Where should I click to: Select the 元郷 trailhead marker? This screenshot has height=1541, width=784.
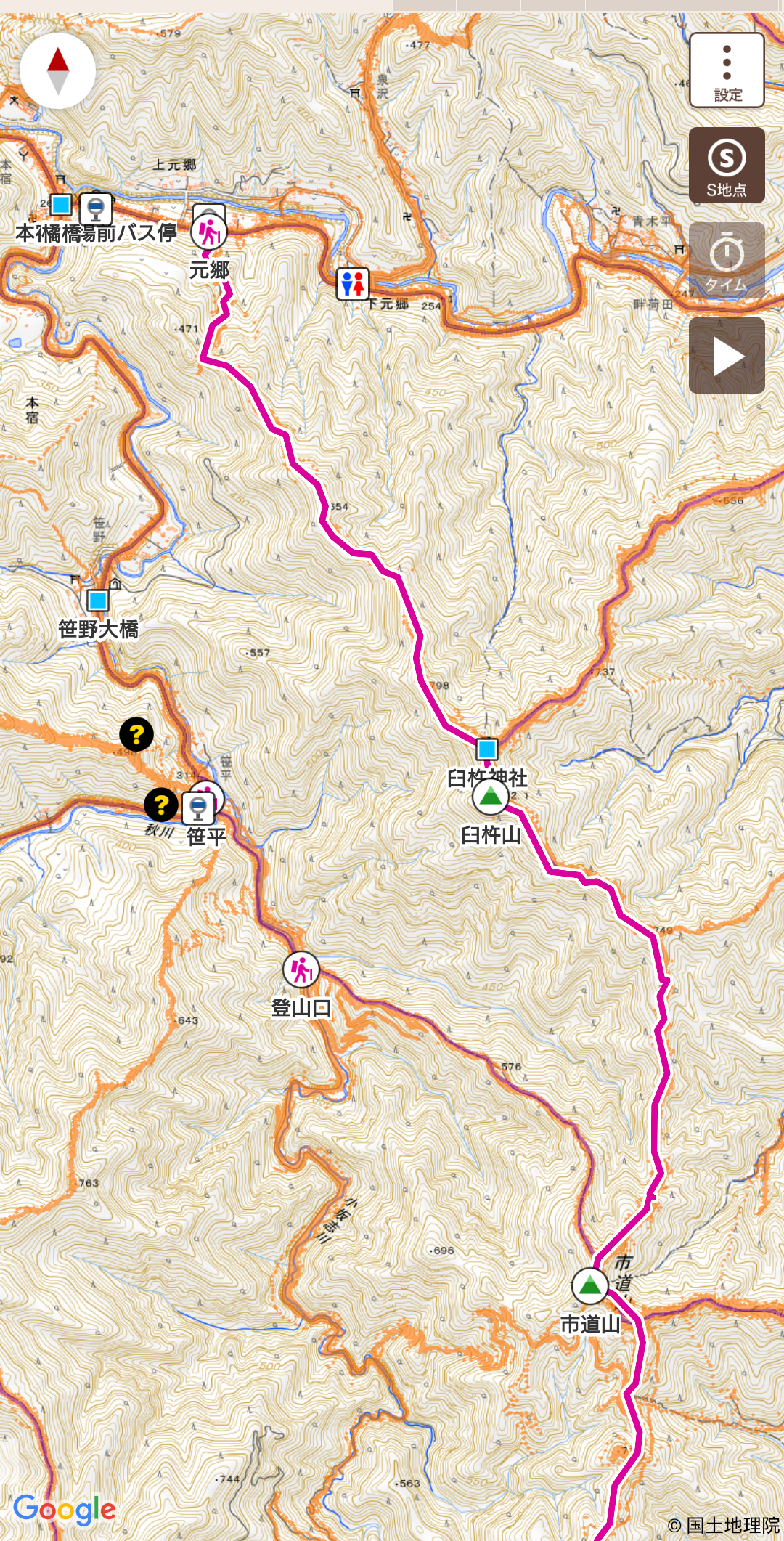tap(209, 232)
